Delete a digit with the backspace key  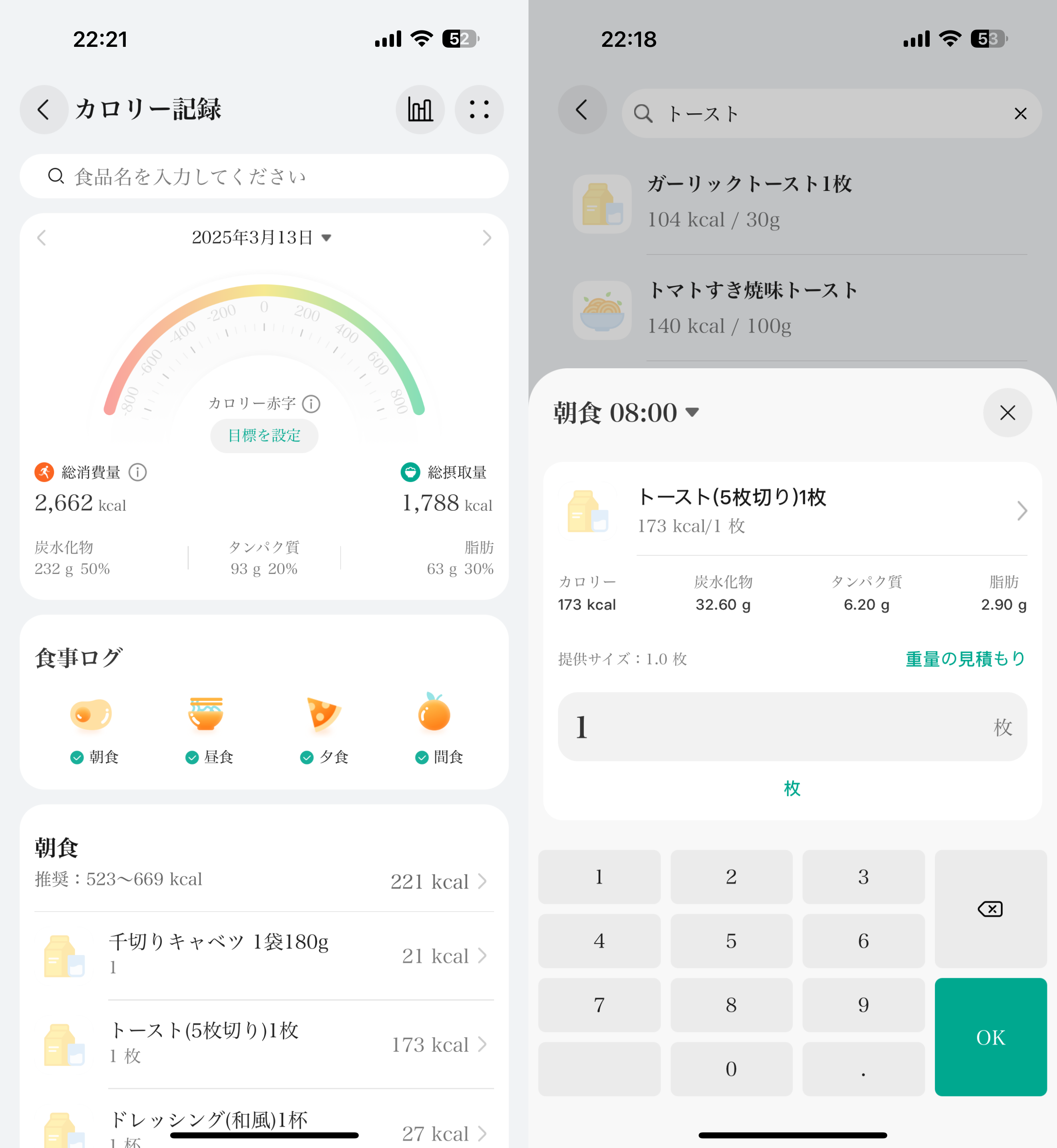tap(990, 909)
